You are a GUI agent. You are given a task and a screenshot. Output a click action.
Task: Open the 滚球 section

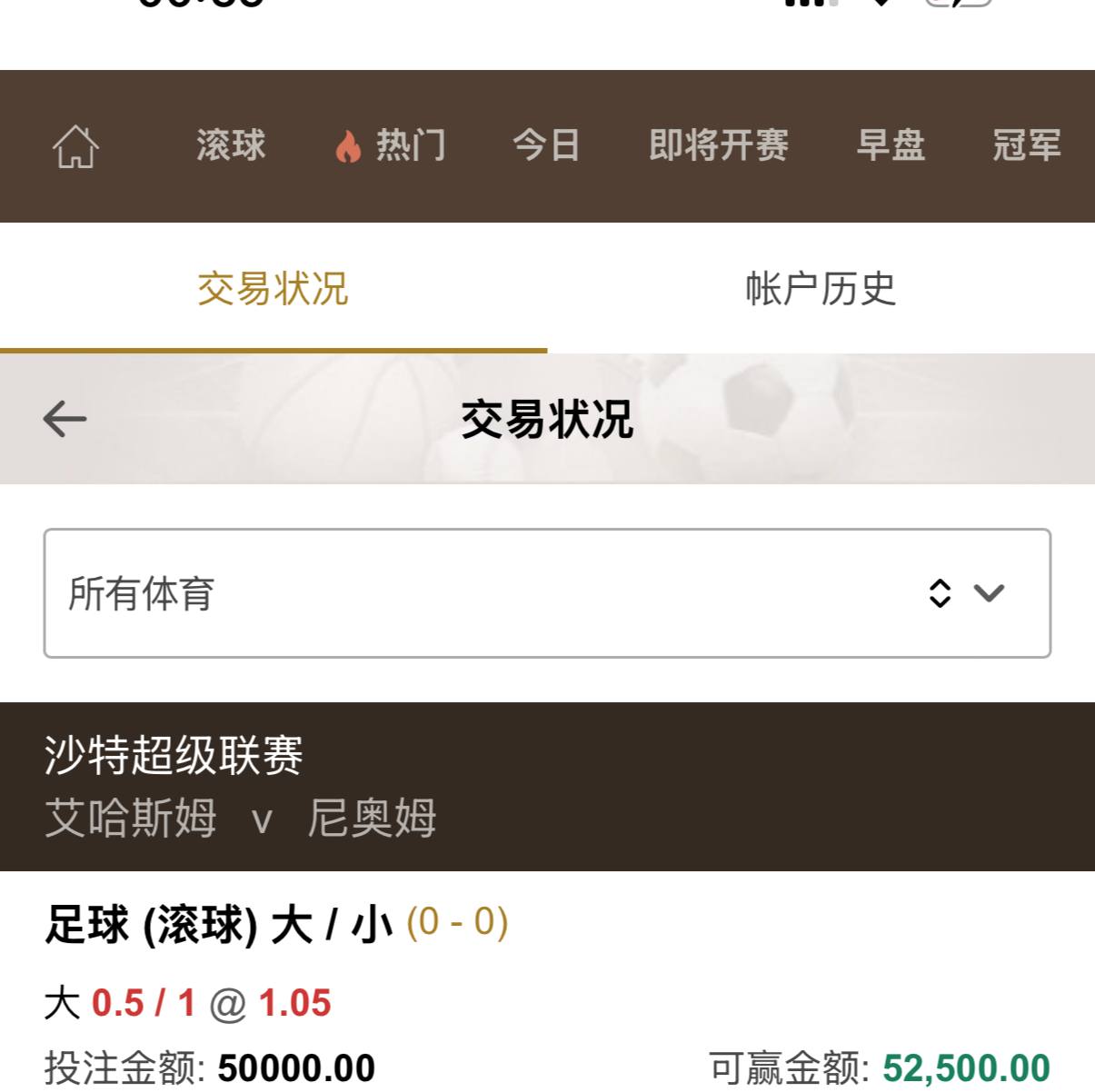(x=231, y=145)
